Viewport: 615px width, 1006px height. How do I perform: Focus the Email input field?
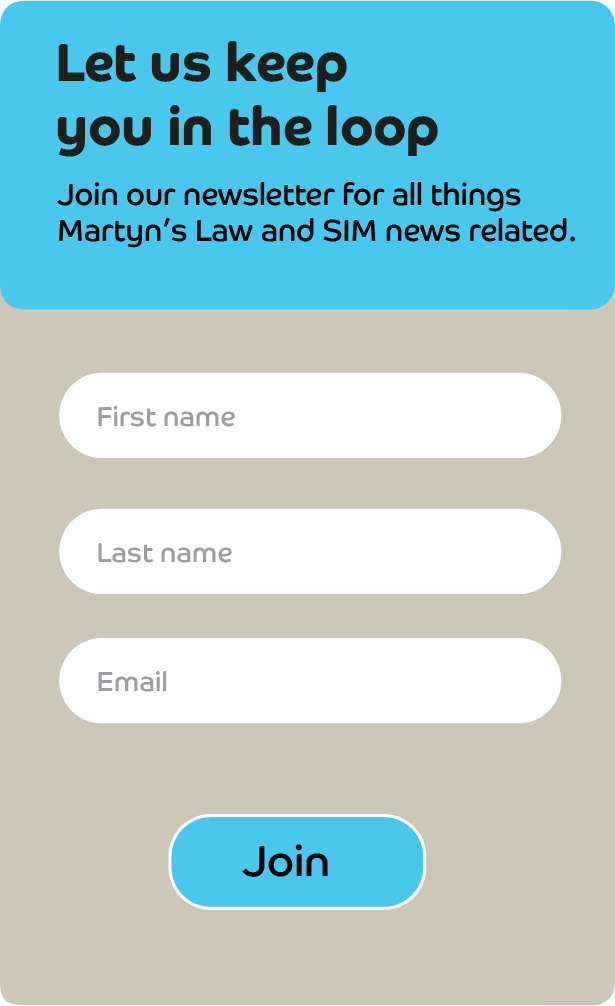tap(310, 681)
